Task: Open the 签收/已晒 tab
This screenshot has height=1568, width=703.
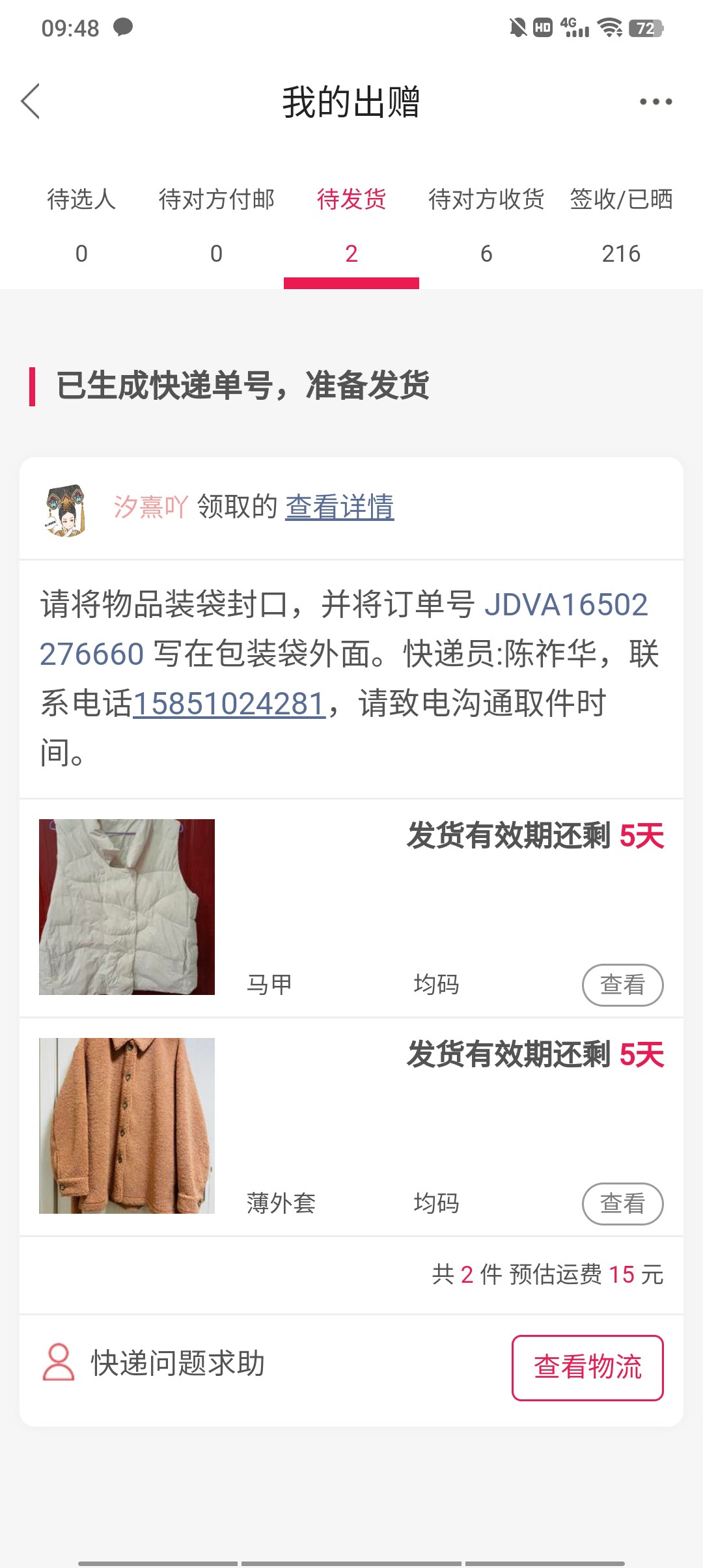Action: point(621,225)
